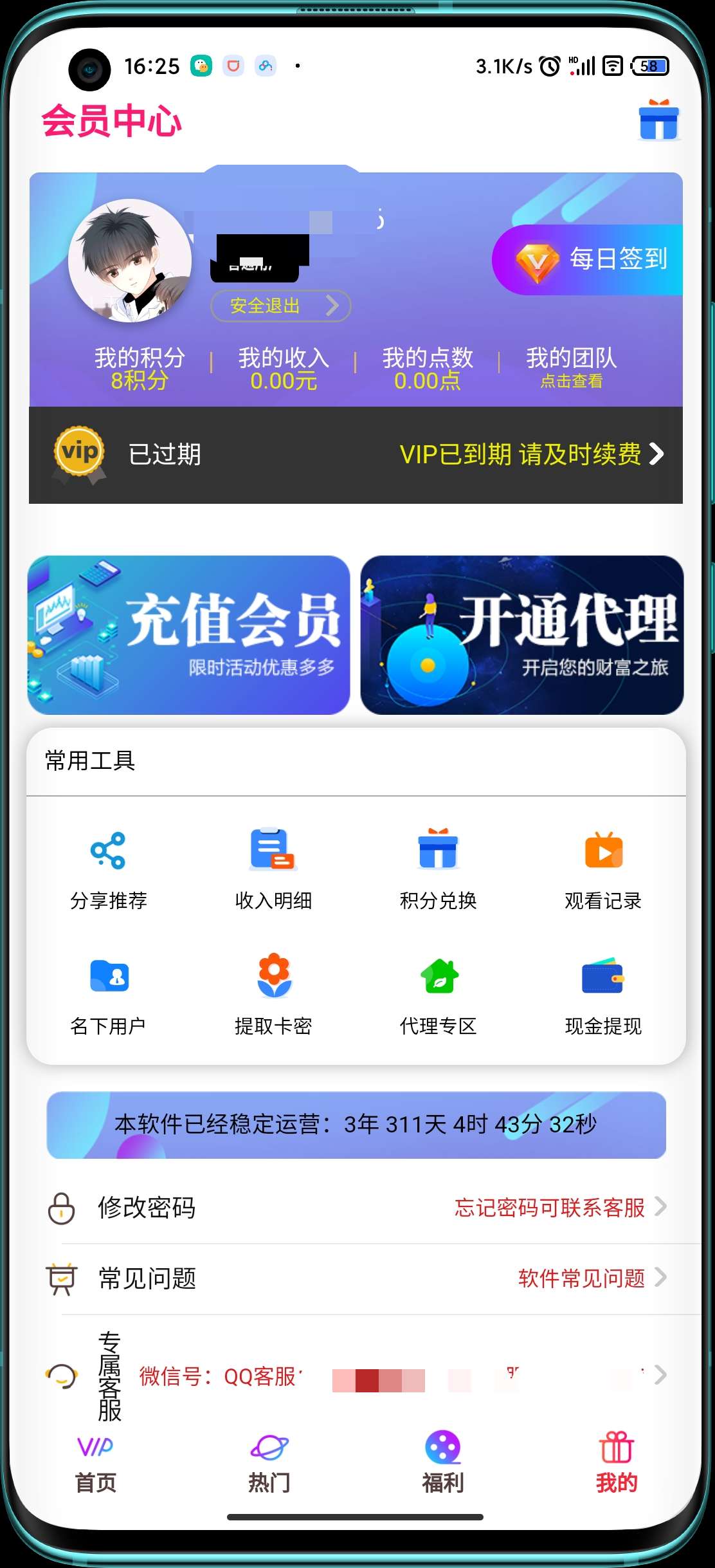Viewport: 715px width, 1568px height.
Task: Open the 开通代理 banner
Action: click(x=522, y=635)
